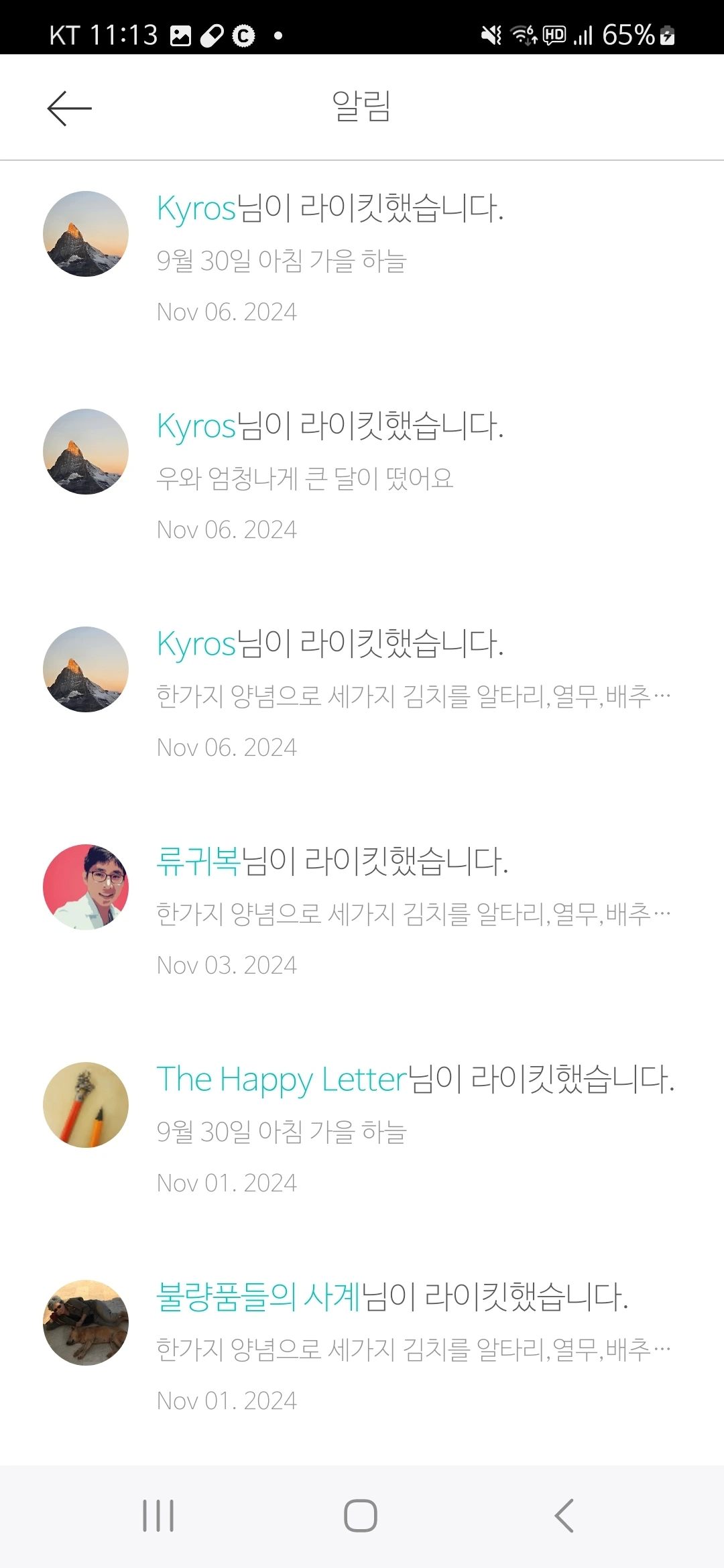Open the system recent apps button
Screen dimensions: 724x1568
(x=158, y=1516)
